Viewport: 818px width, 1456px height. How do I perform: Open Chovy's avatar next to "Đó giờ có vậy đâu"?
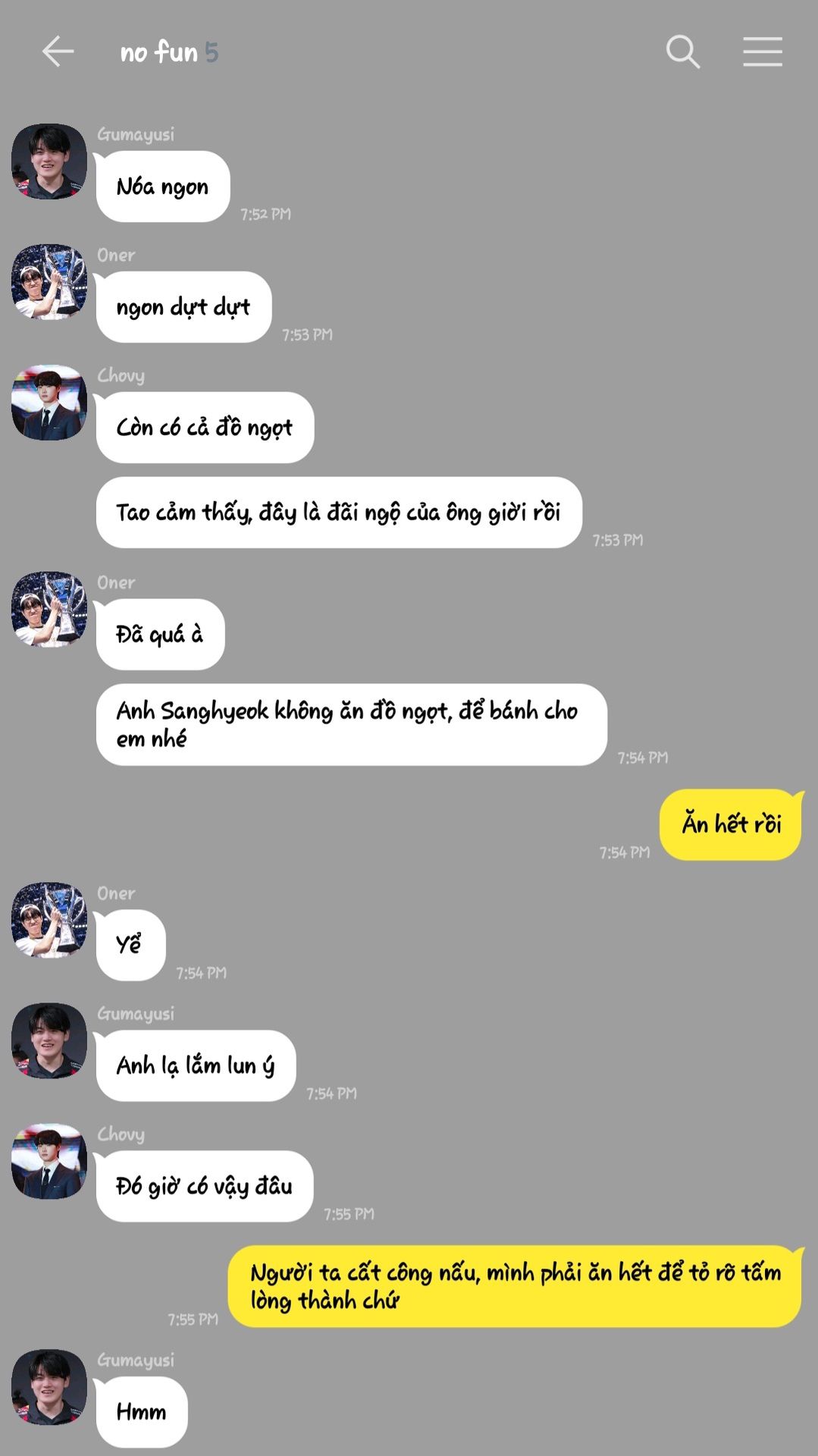tap(49, 1161)
